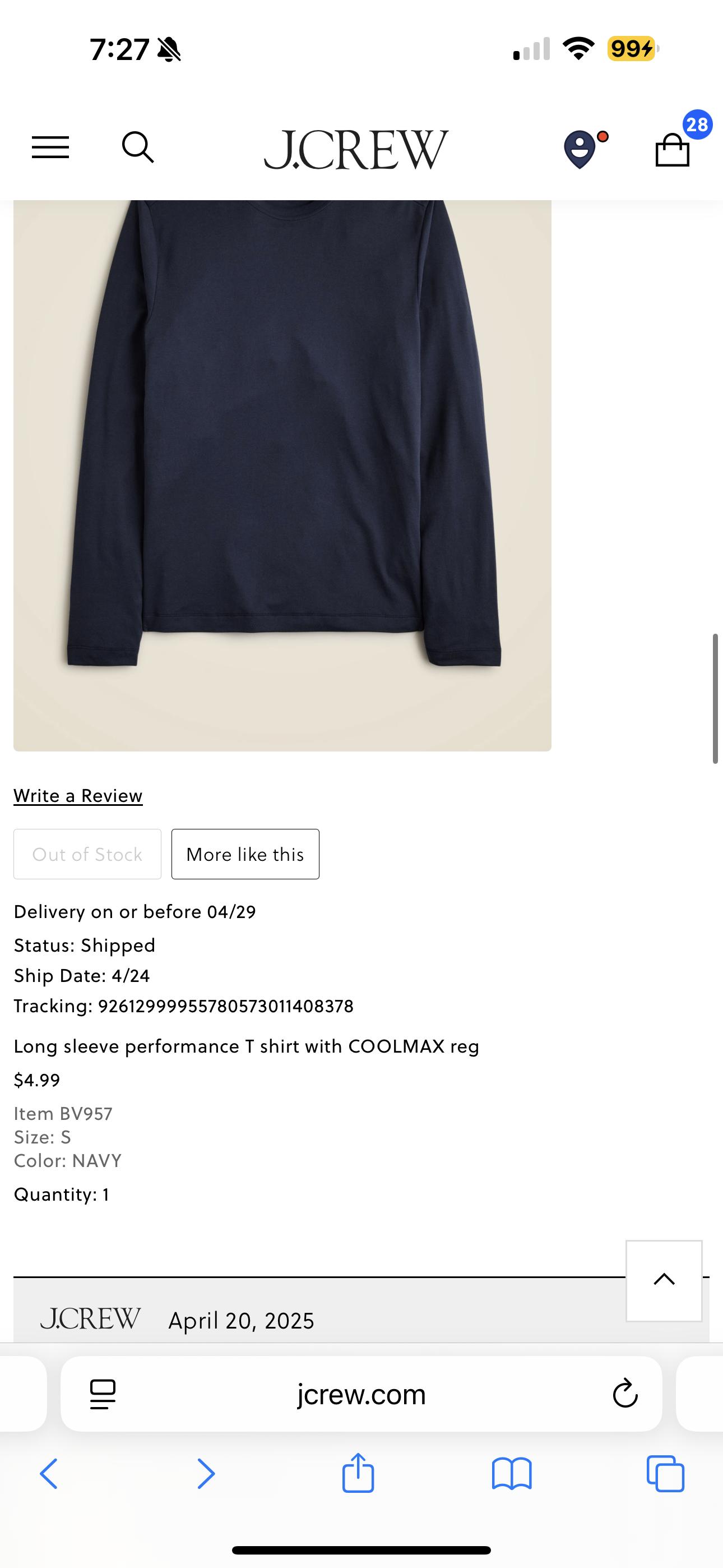
Task: Jump back to top with arrow button
Action: [664, 1280]
